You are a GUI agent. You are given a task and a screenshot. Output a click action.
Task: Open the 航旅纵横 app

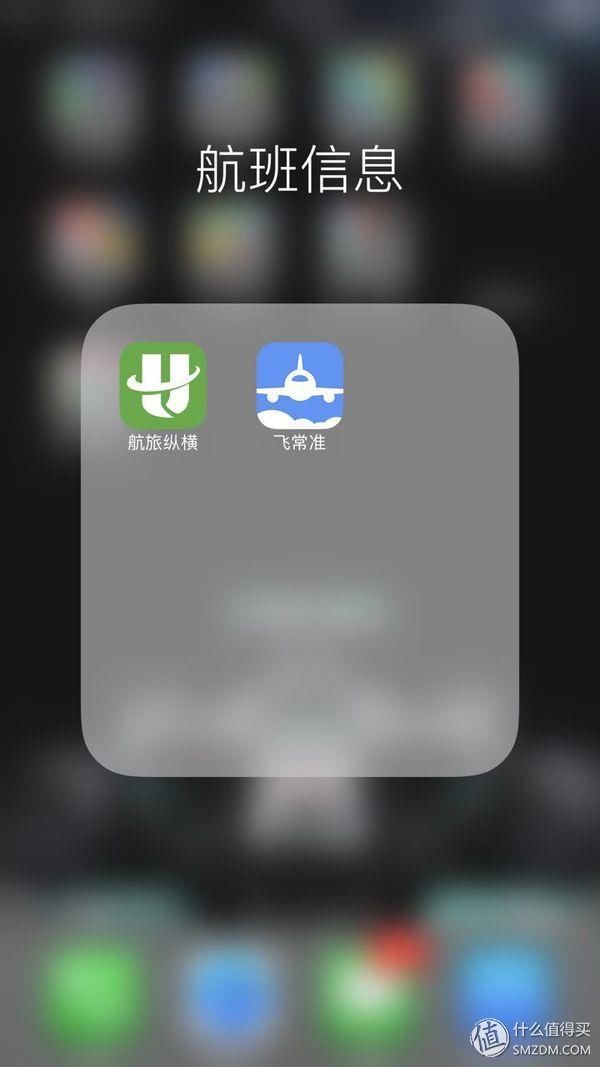point(162,386)
